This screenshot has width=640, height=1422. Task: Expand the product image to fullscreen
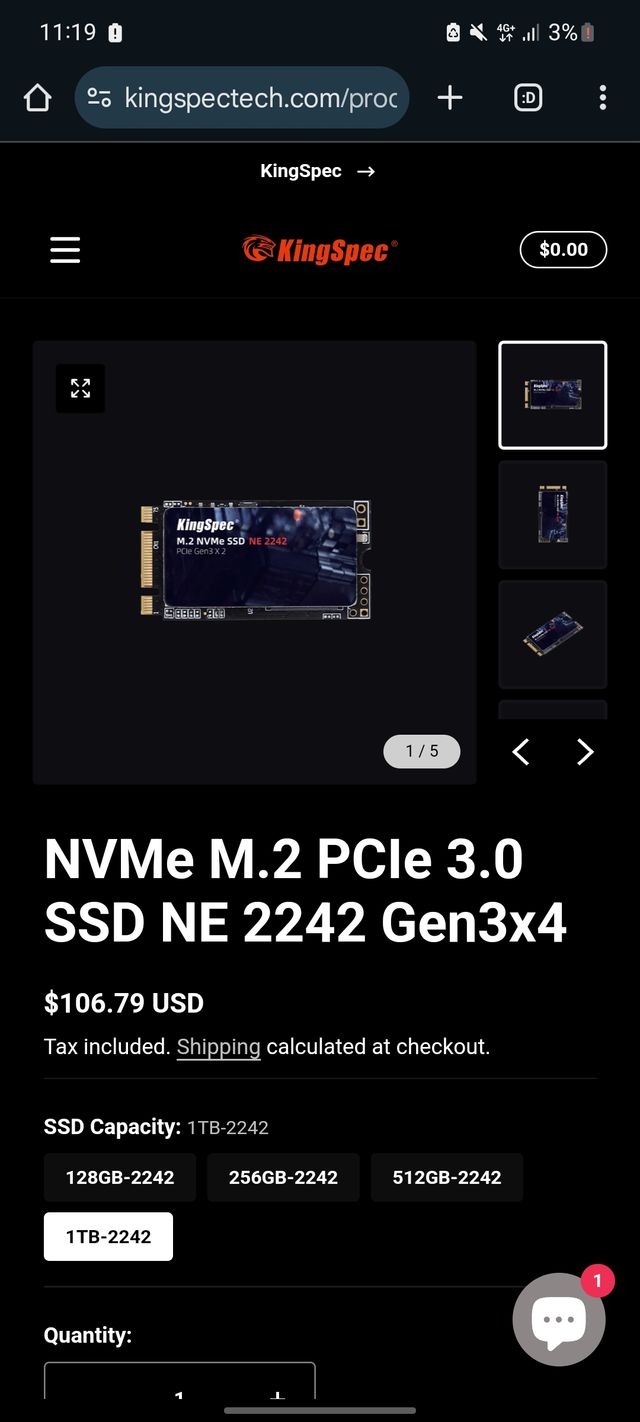pos(80,388)
